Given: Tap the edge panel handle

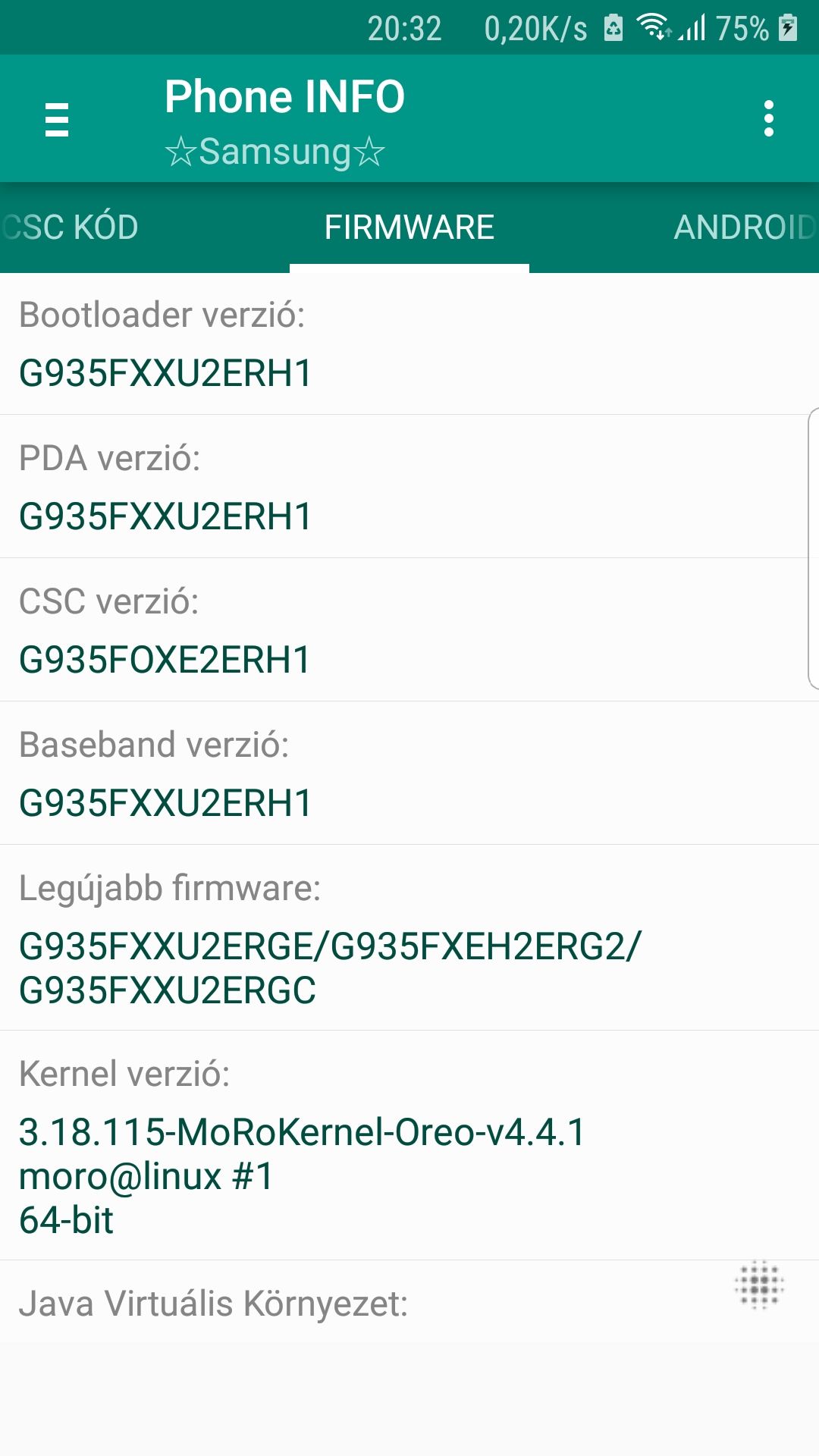Looking at the screenshot, I should coord(813,548).
